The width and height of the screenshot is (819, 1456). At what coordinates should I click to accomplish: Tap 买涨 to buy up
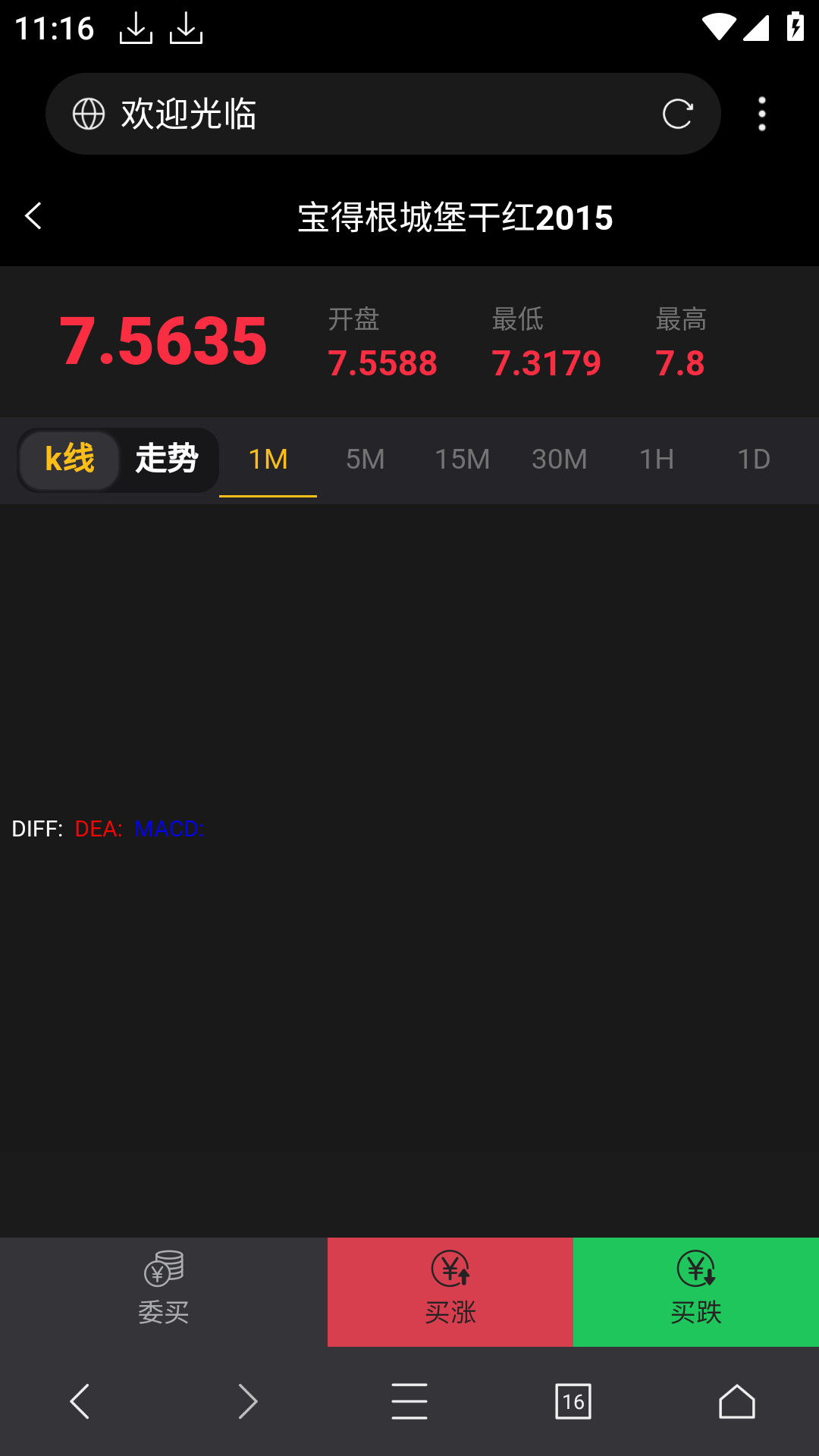click(x=450, y=1292)
